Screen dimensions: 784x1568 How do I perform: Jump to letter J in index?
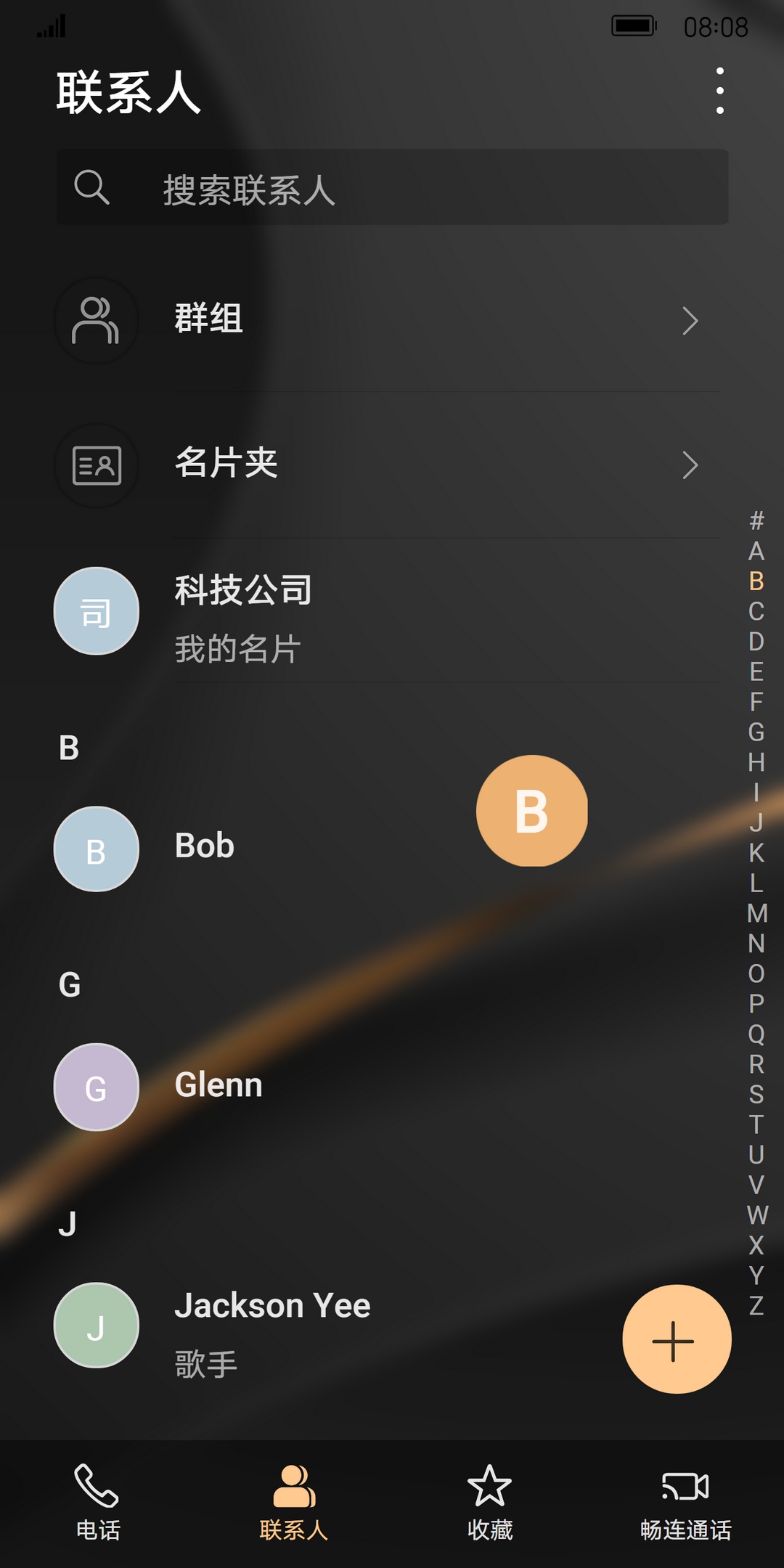point(756,822)
